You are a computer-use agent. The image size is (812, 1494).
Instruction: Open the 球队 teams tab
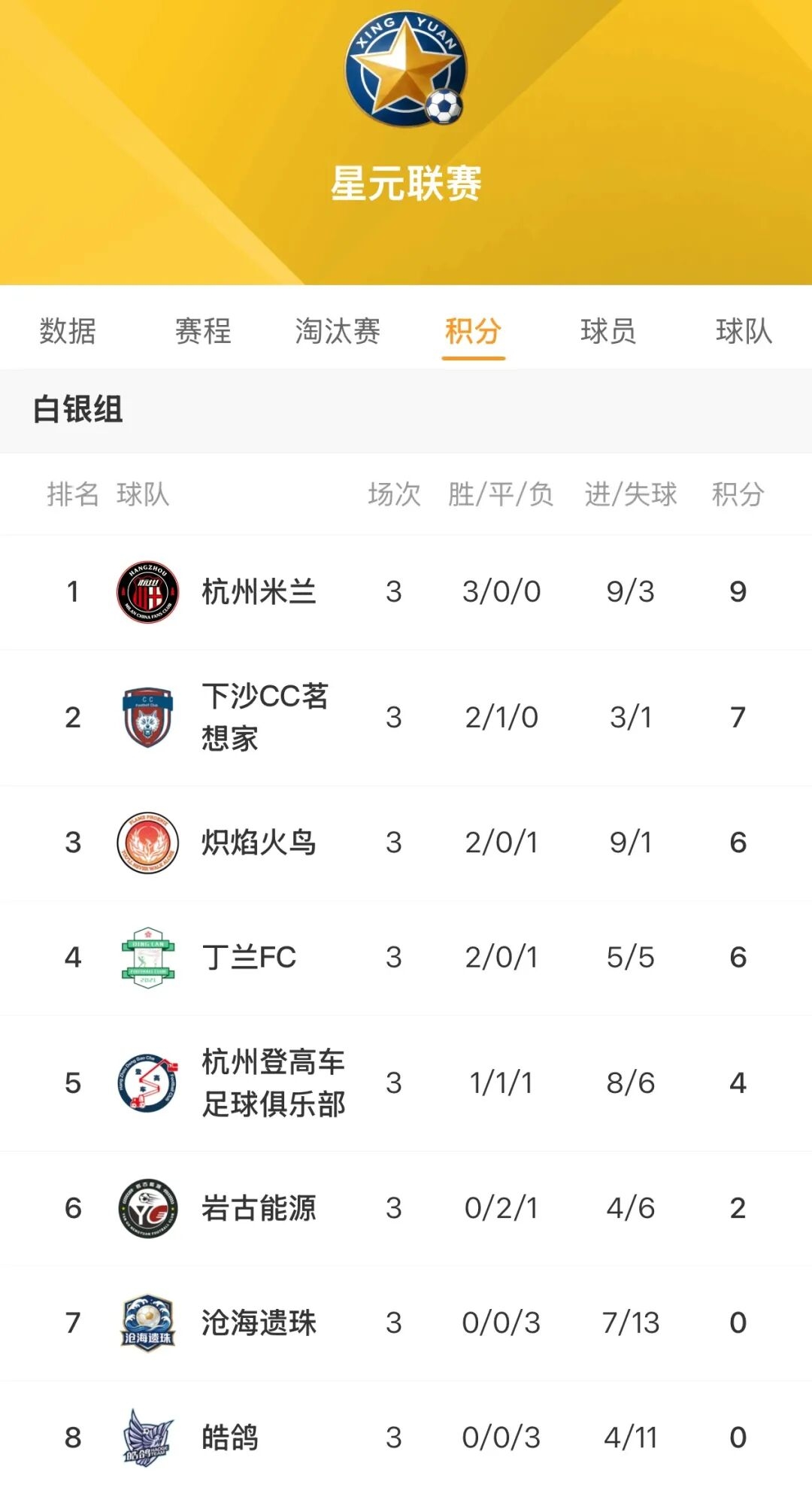(x=744, y=331)
